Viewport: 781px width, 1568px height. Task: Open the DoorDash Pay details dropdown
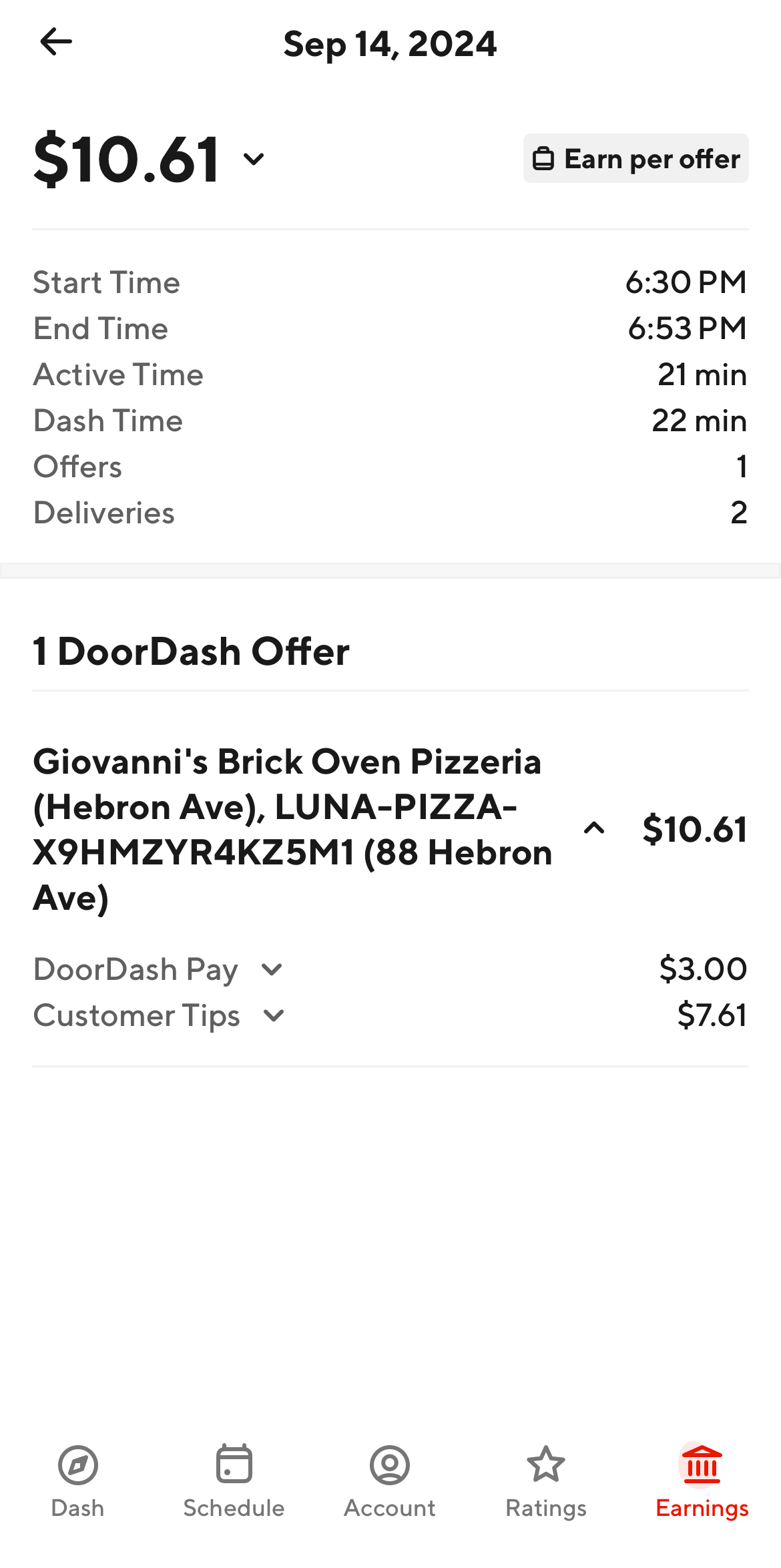click(272, 969)
